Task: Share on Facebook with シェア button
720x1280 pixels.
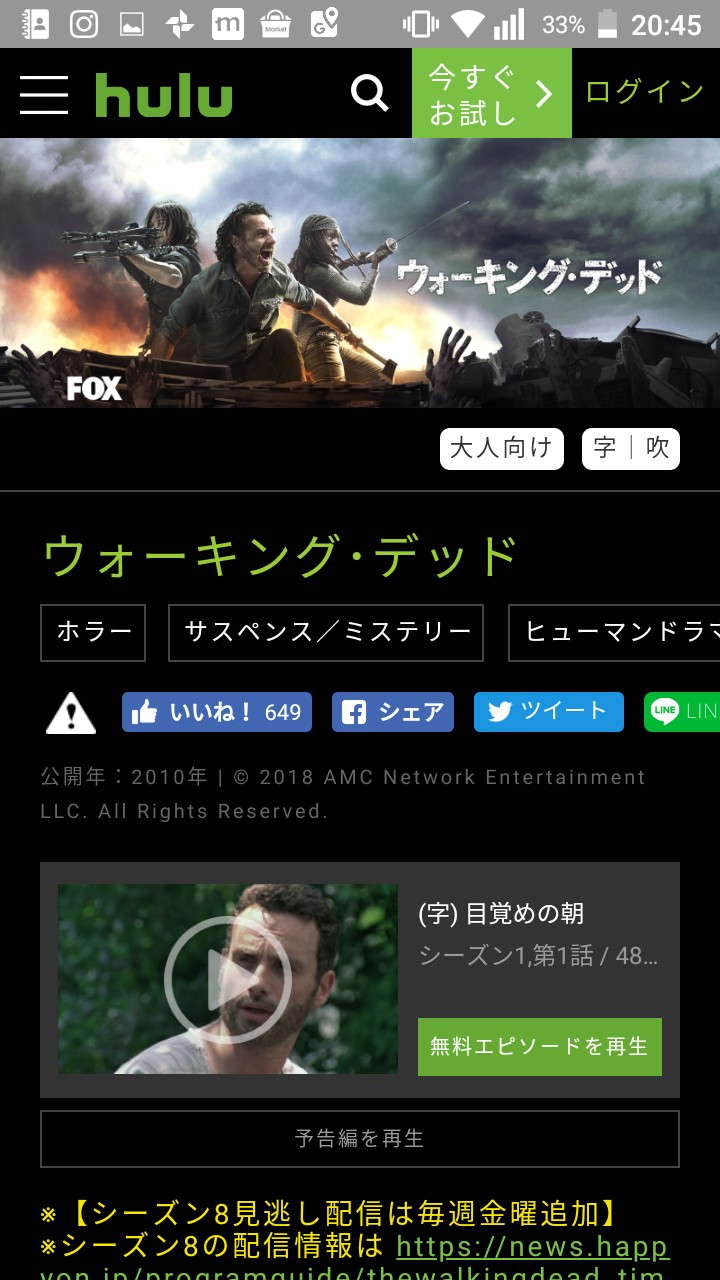Action: click(393, 712)
